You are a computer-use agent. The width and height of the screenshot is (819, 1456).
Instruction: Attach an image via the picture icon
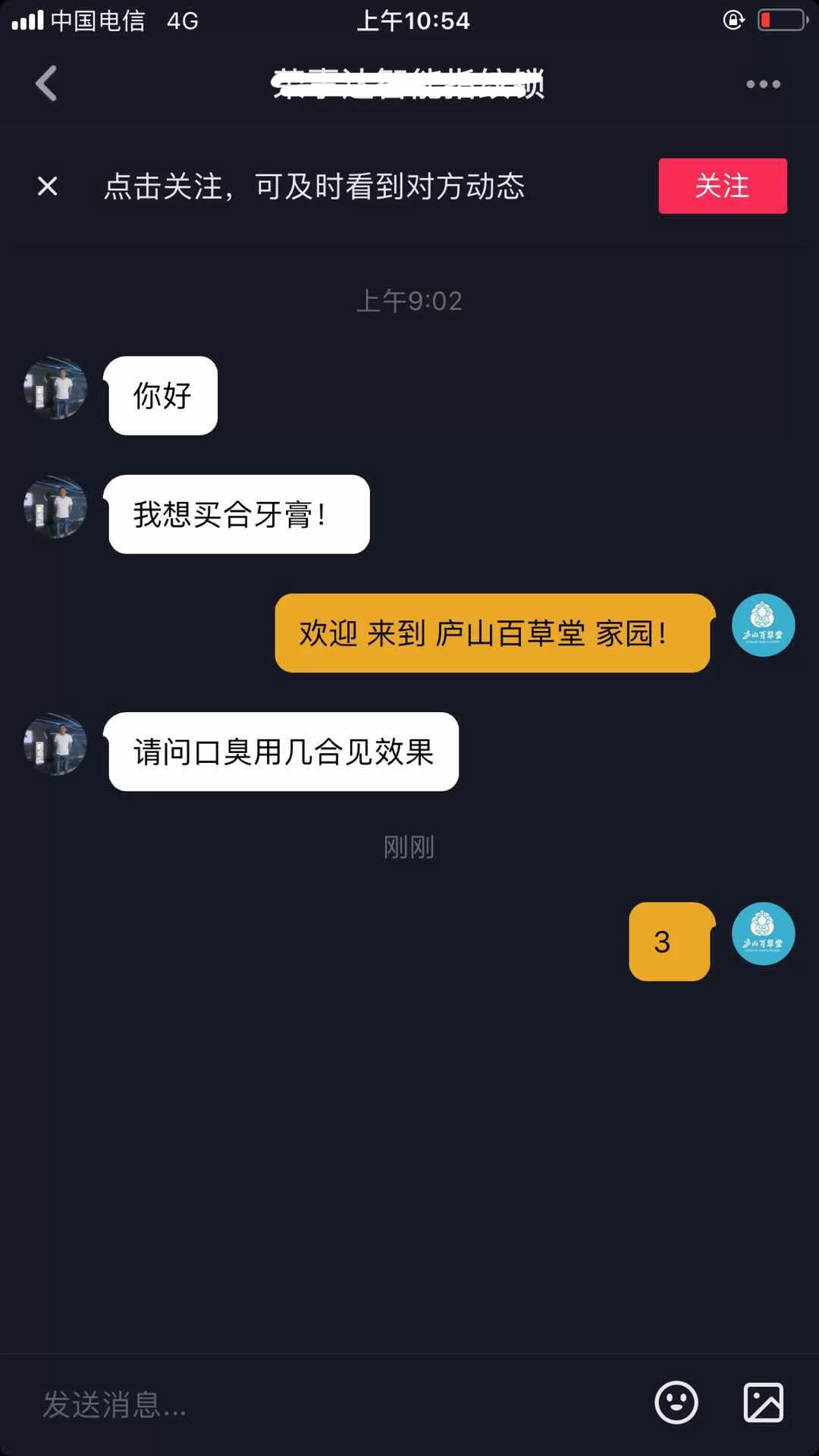[x=763, y=1403]
